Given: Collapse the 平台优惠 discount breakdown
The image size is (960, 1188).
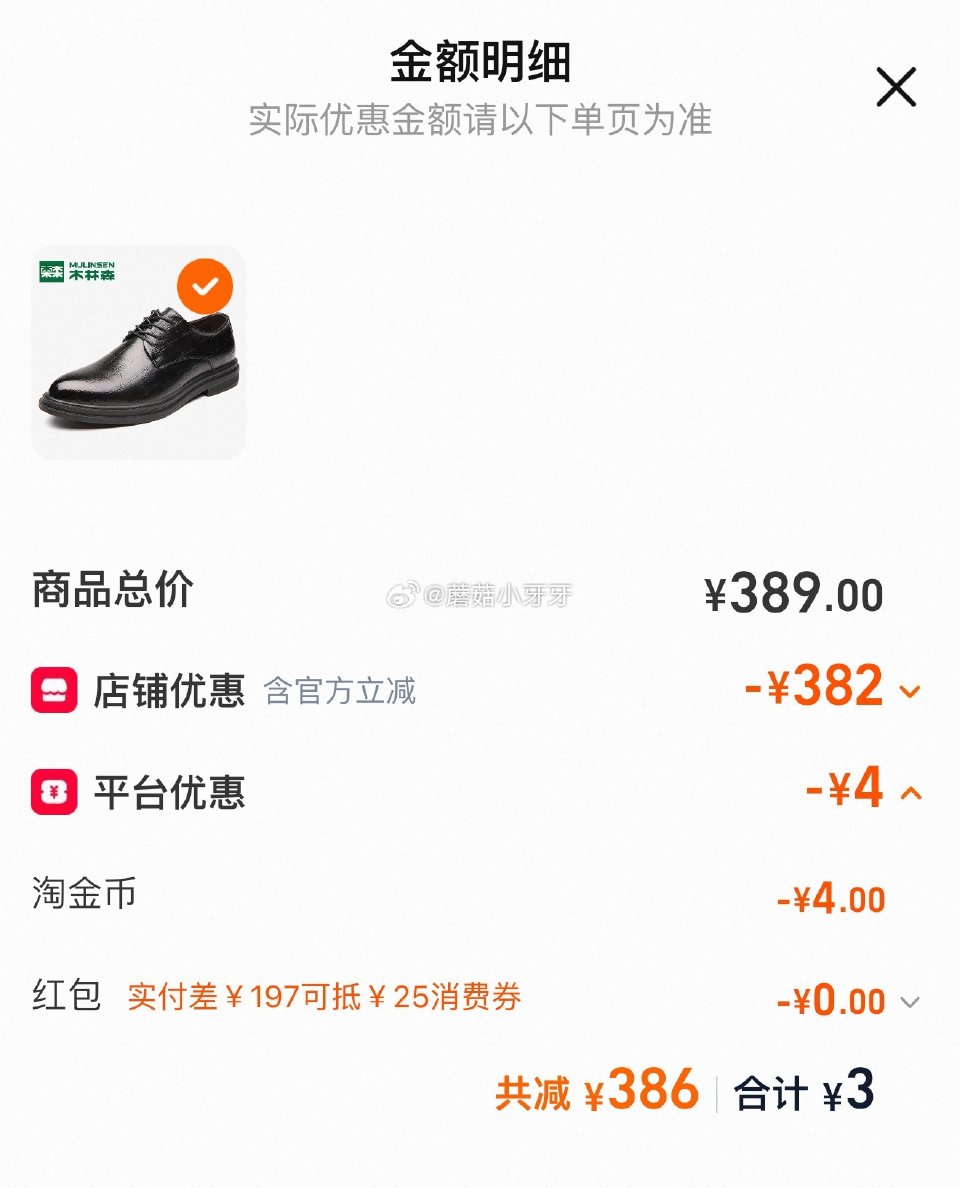Looking at the screenshot, I should coord(908,791).
